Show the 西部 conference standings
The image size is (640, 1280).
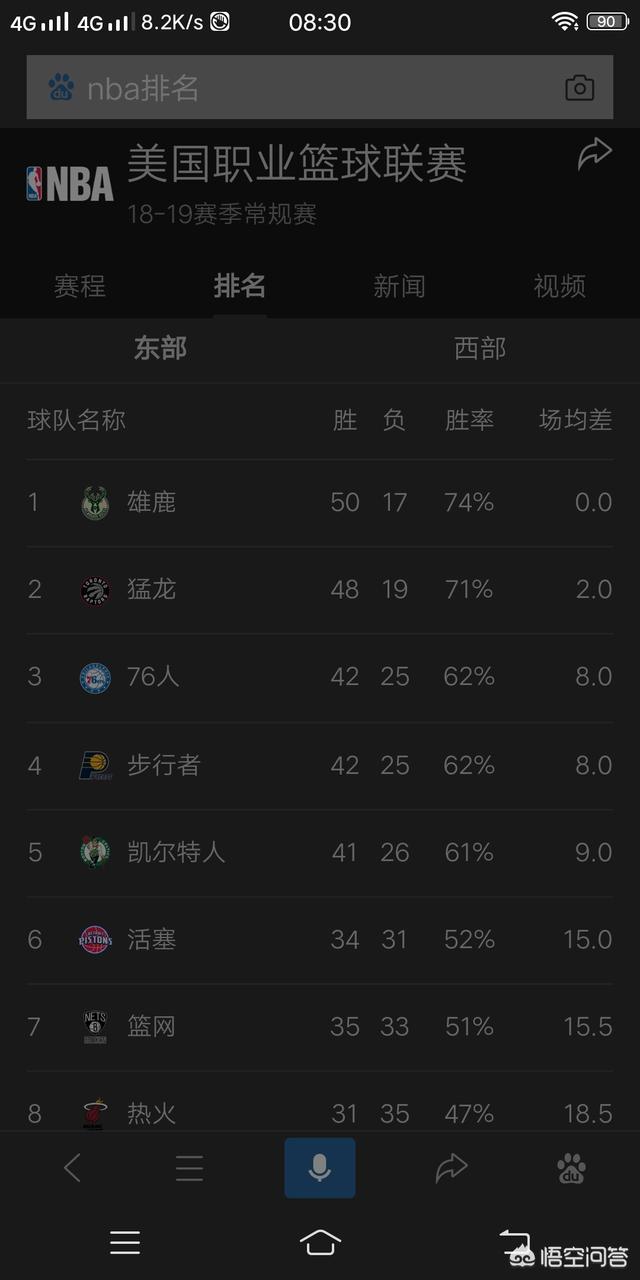point(480,348)
